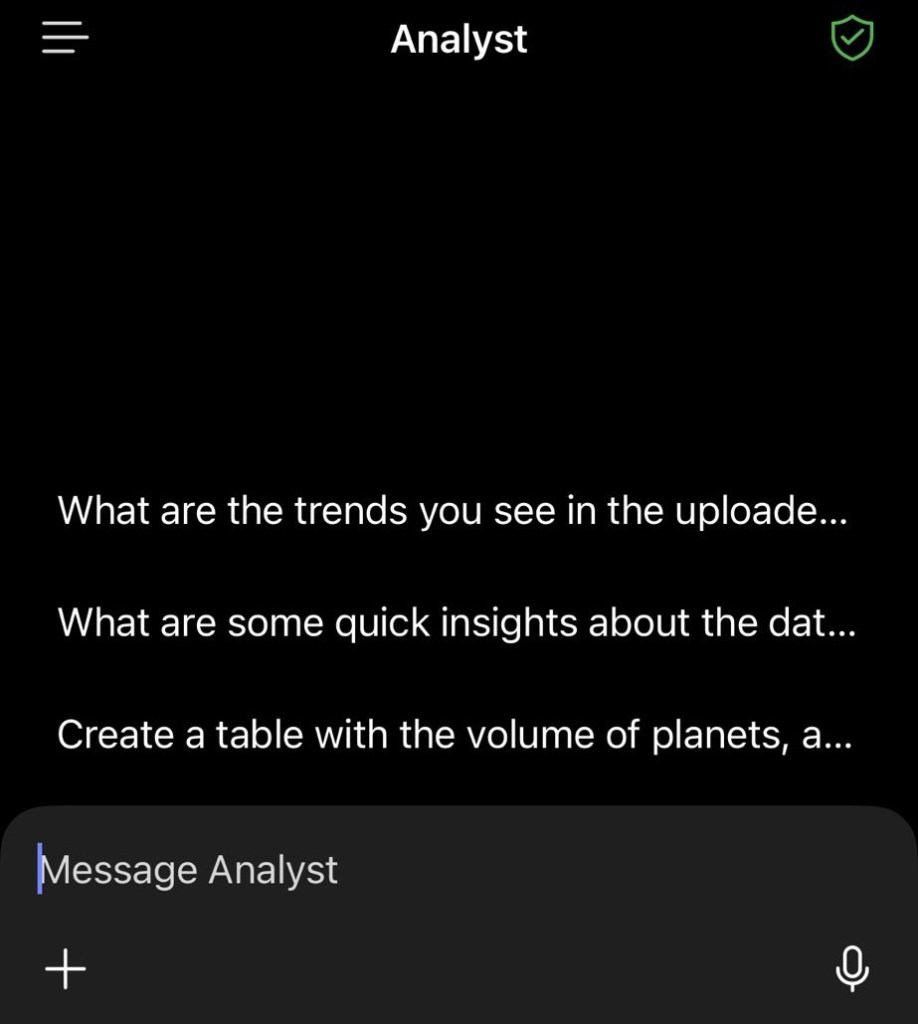Choose the 'quick insights' suggested prompt
The width and height of the screenshot is (918, 1024).
click(x=456, y=623)
